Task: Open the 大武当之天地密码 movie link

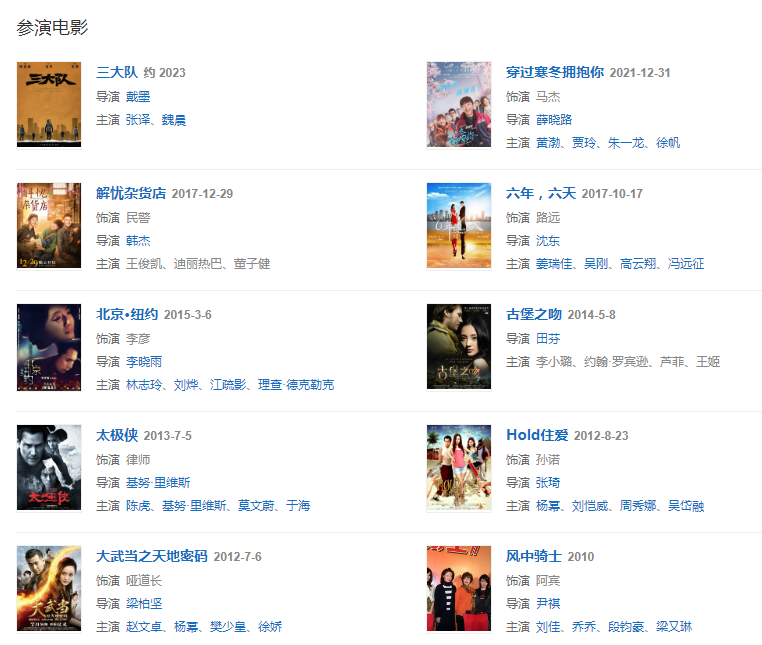Action: (152, 556)
